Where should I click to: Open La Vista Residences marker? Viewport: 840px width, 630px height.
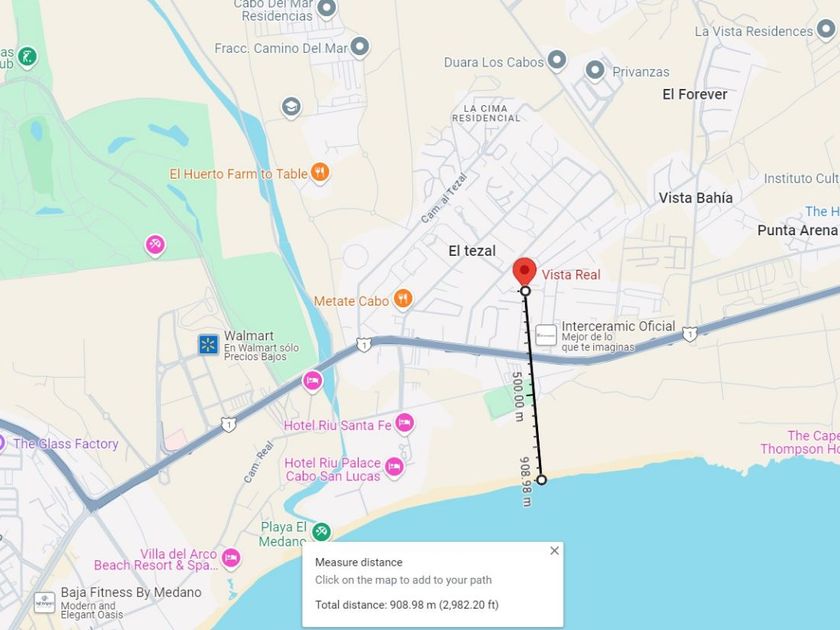826,30
